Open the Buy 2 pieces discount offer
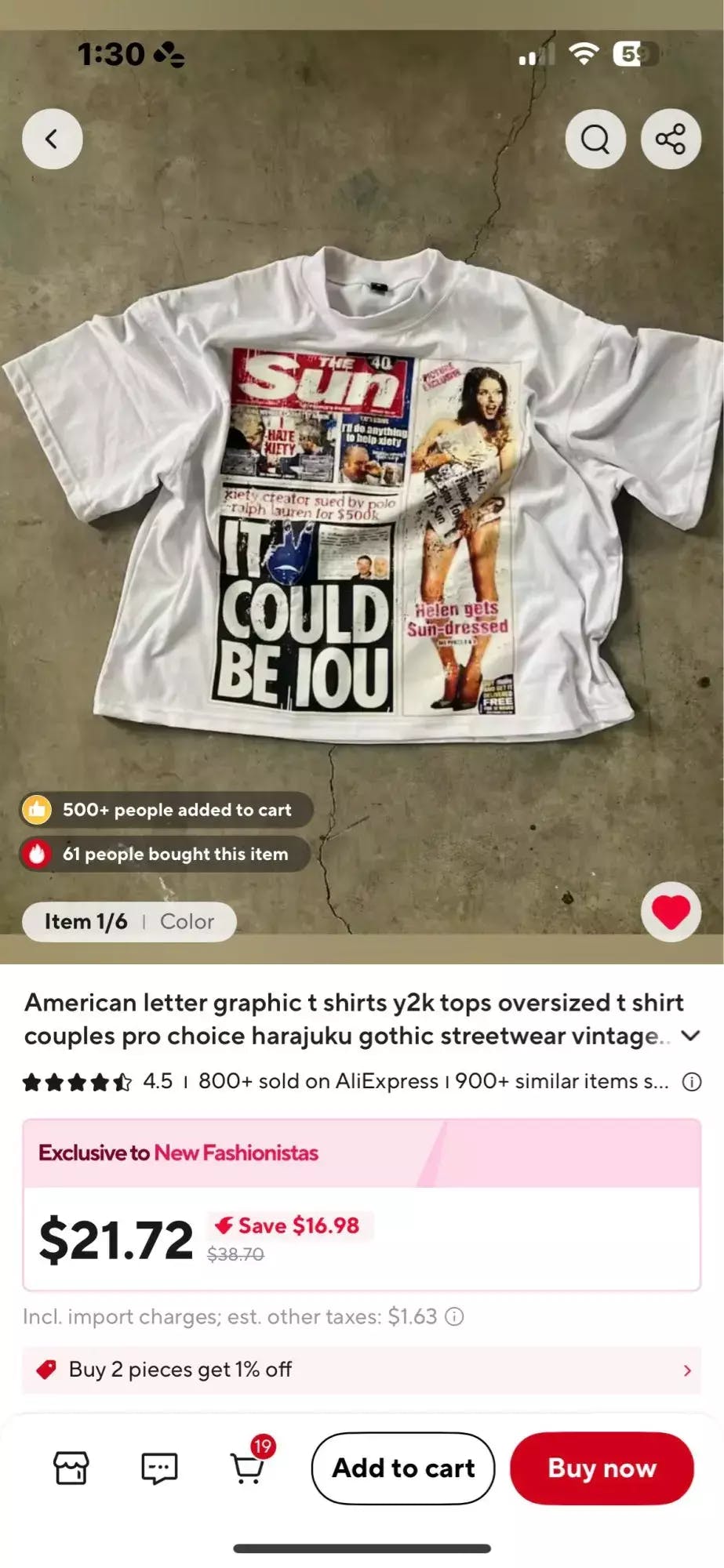This screenshot has width=724, height=1568. (x=362, y=1370)
